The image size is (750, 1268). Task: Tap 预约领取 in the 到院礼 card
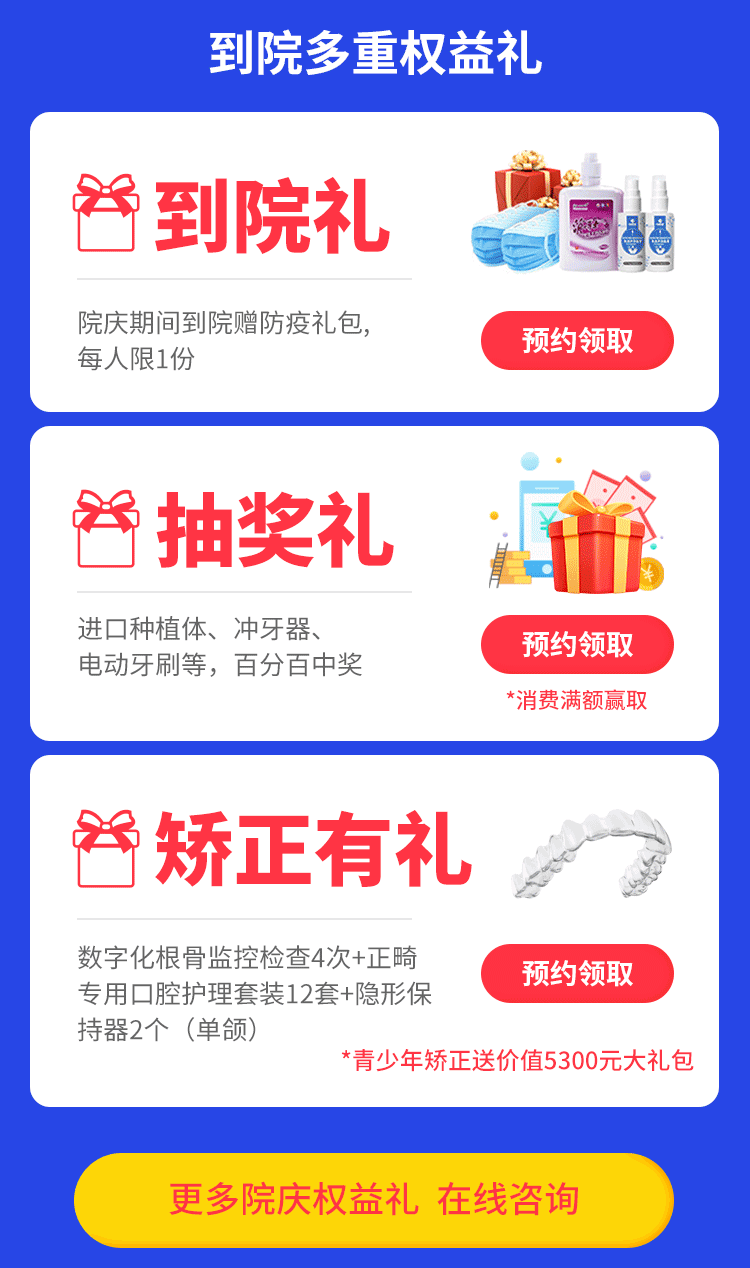577,340
